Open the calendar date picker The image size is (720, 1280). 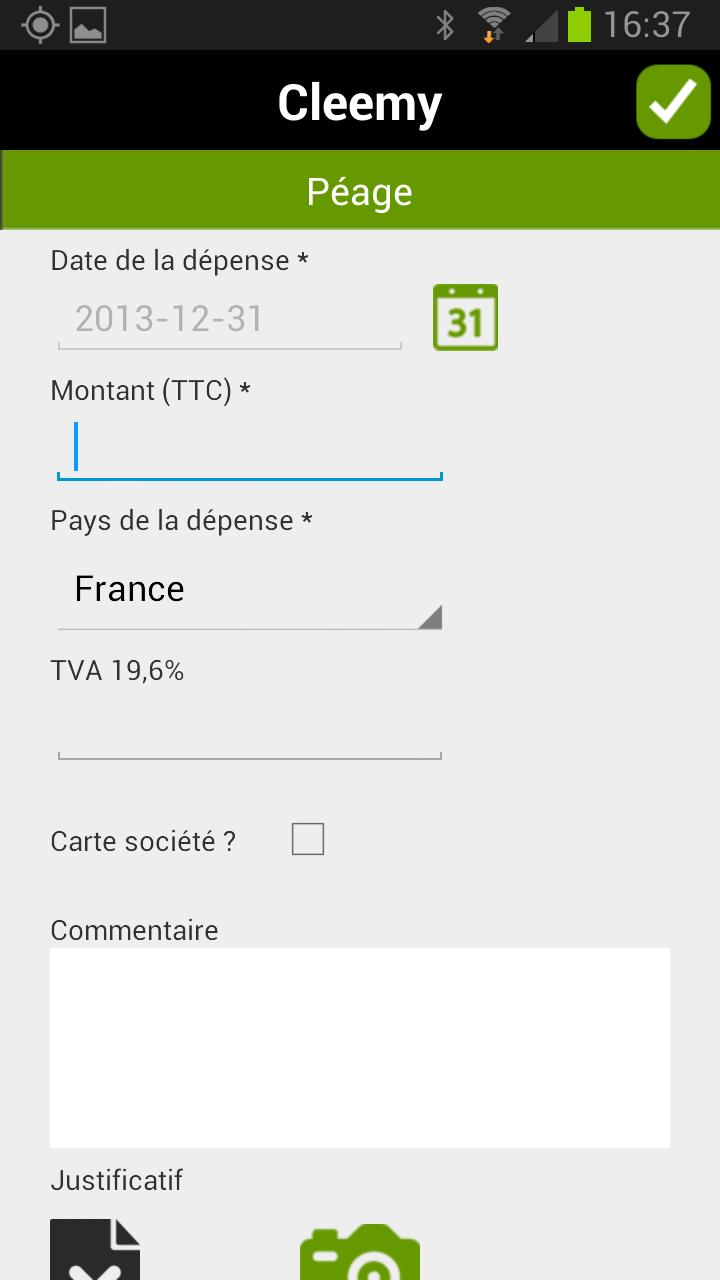point(465,318)
